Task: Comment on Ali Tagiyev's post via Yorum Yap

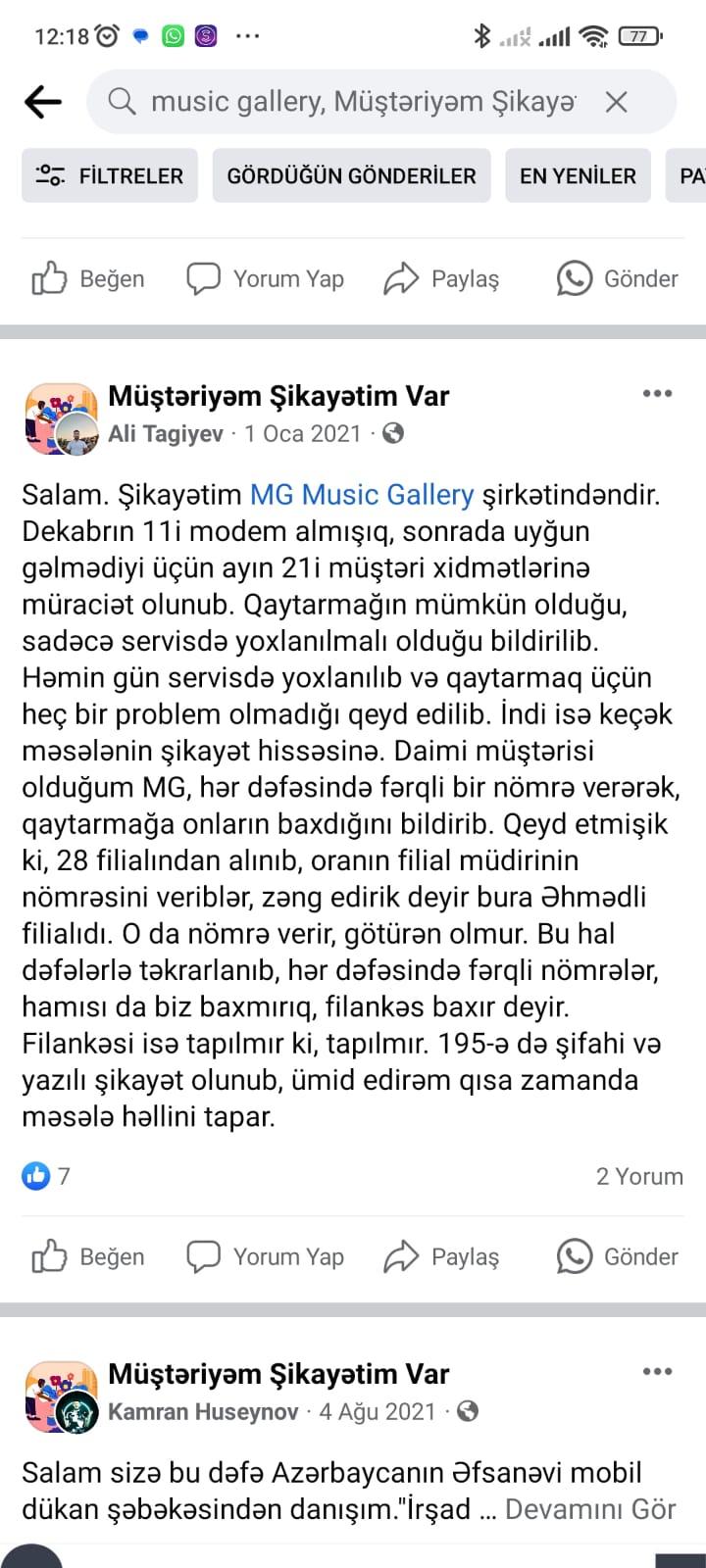Action: coord(265,1256)
